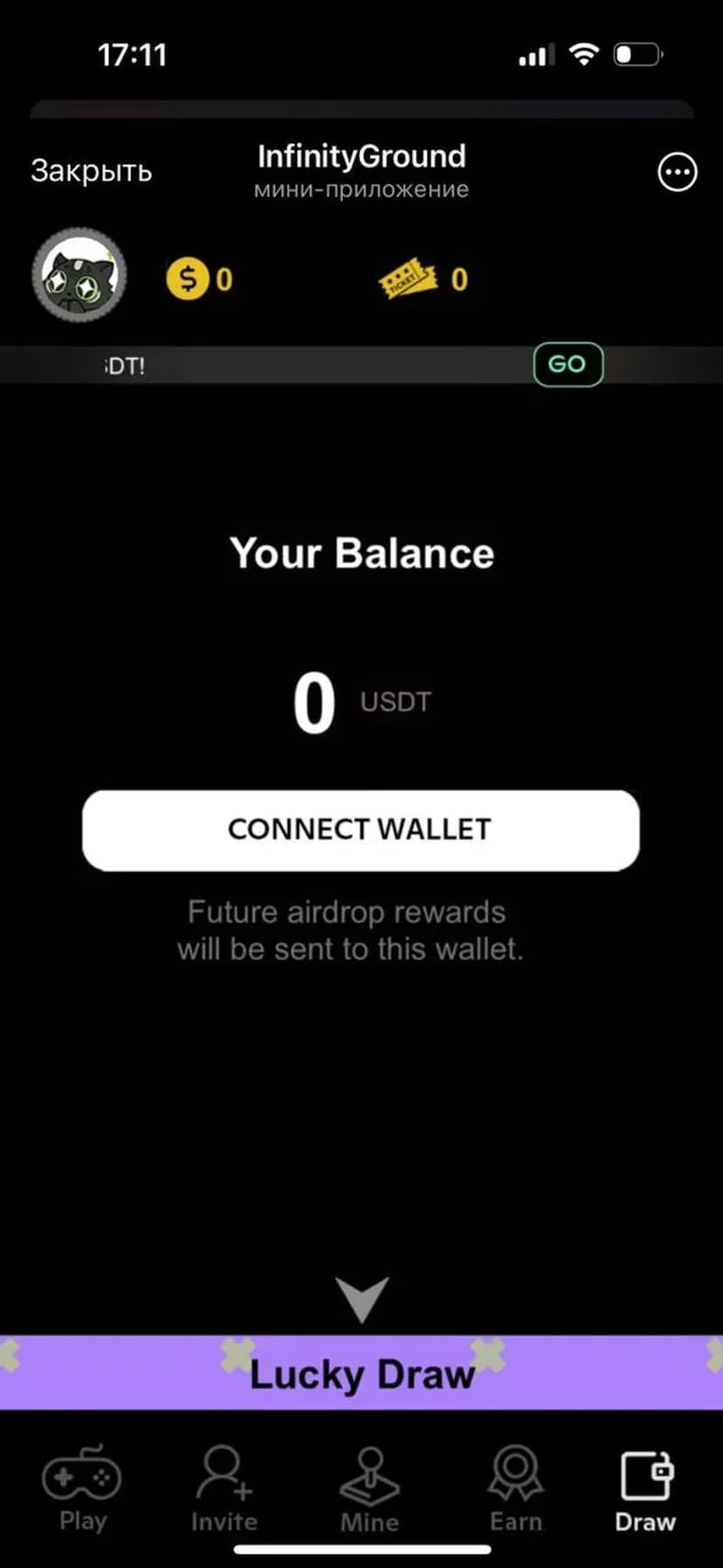Tap the GO button on banner
This screenshot has width=723, height=1568.
click(x=568, y=364)
